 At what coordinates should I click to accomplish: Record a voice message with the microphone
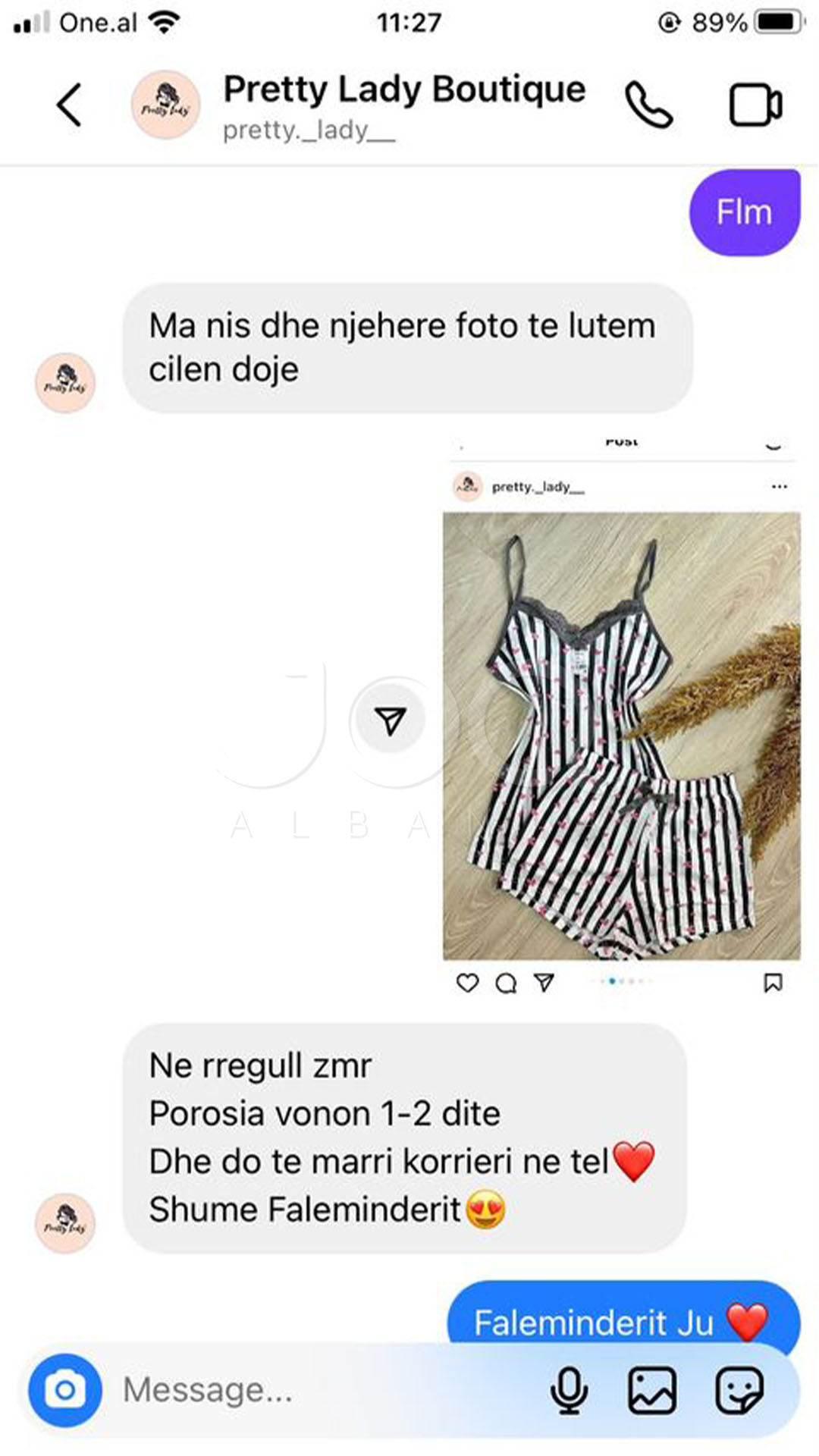569,1390
